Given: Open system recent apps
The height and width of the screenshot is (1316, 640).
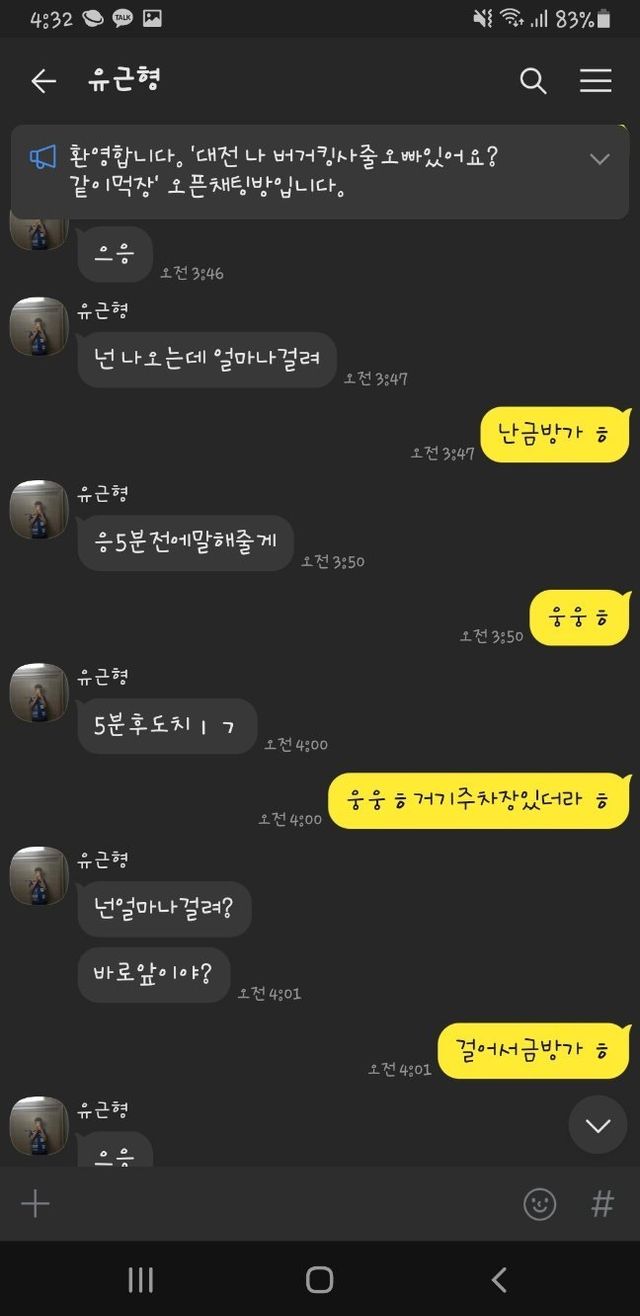Looking at the screenshot, I should tap(141, 1279).
